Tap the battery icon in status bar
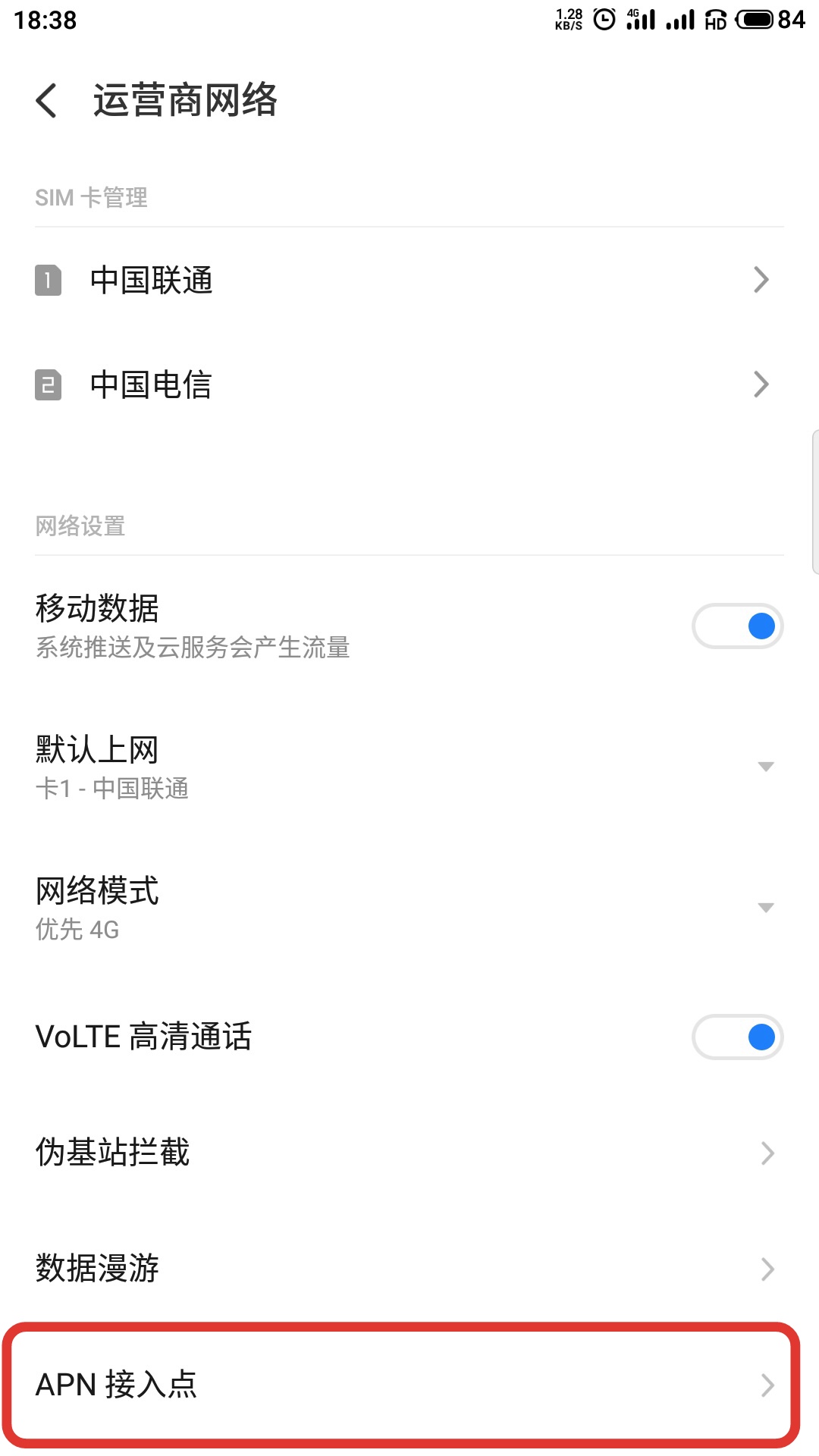This screenshot has width=819, height=1456. tap(753, 20)
